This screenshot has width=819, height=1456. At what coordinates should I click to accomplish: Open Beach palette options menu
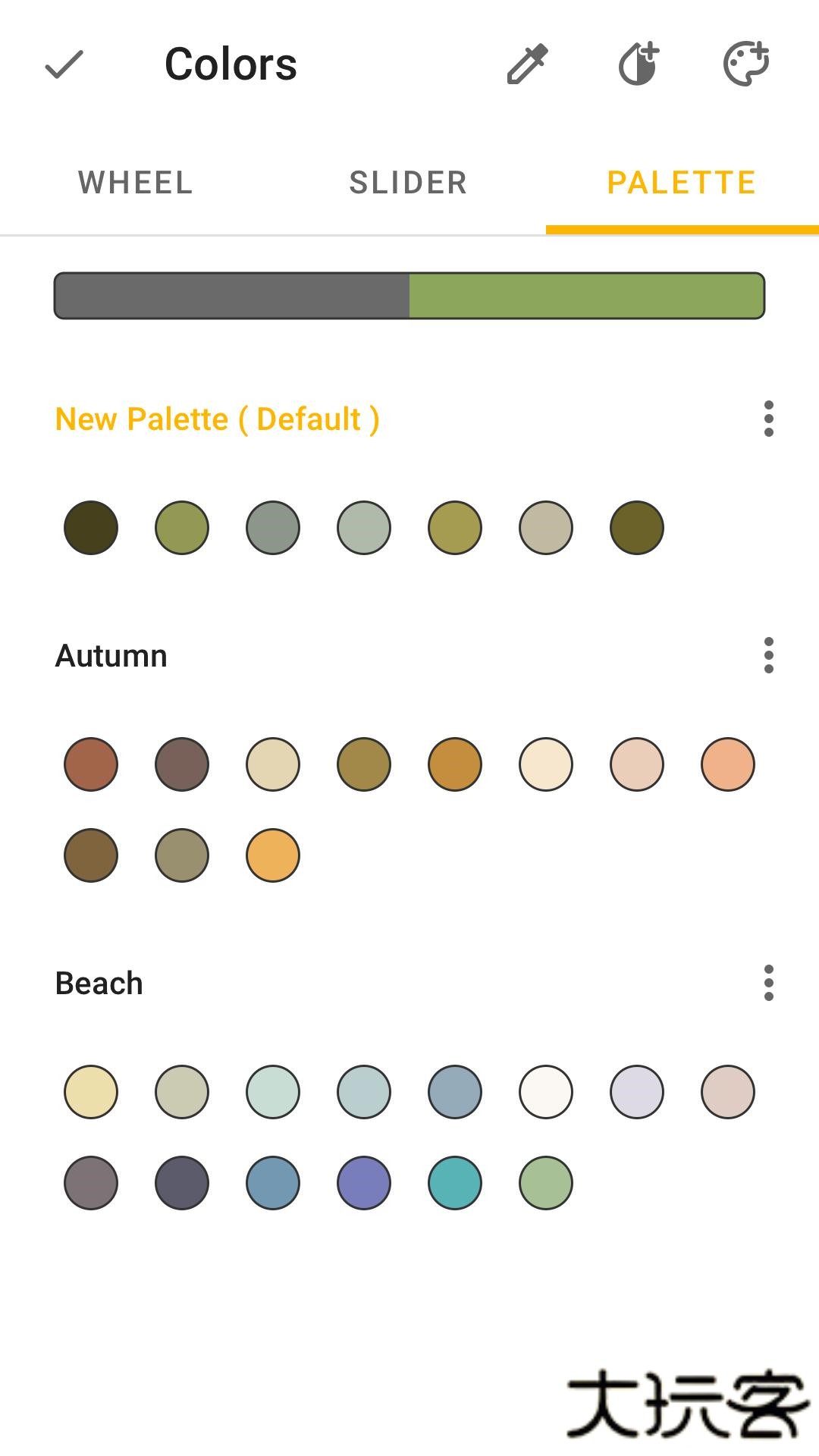768,983
